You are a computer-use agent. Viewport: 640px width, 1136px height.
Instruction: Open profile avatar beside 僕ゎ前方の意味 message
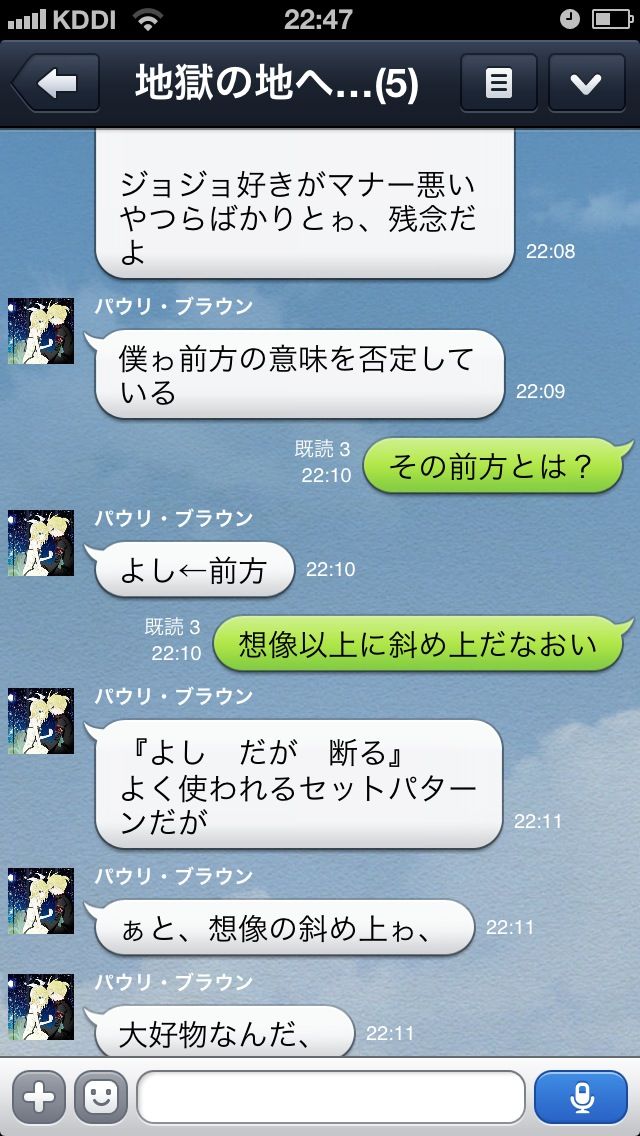41,331
